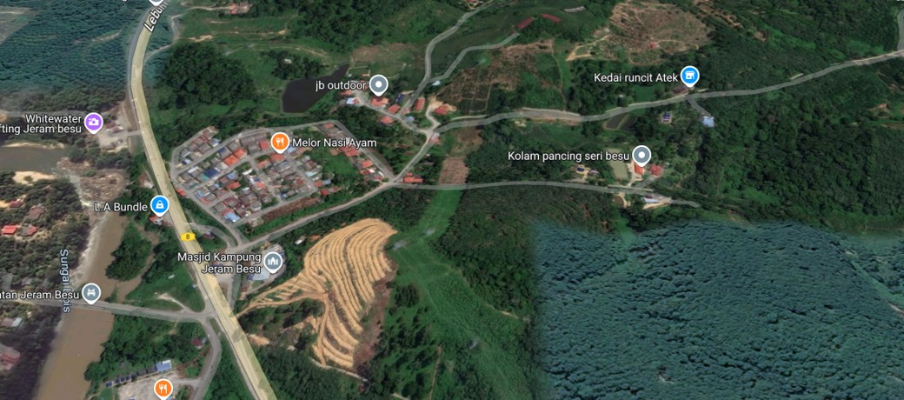
Task: Open the Kolam pancing seri besu pin
Action: click(642, 155)
